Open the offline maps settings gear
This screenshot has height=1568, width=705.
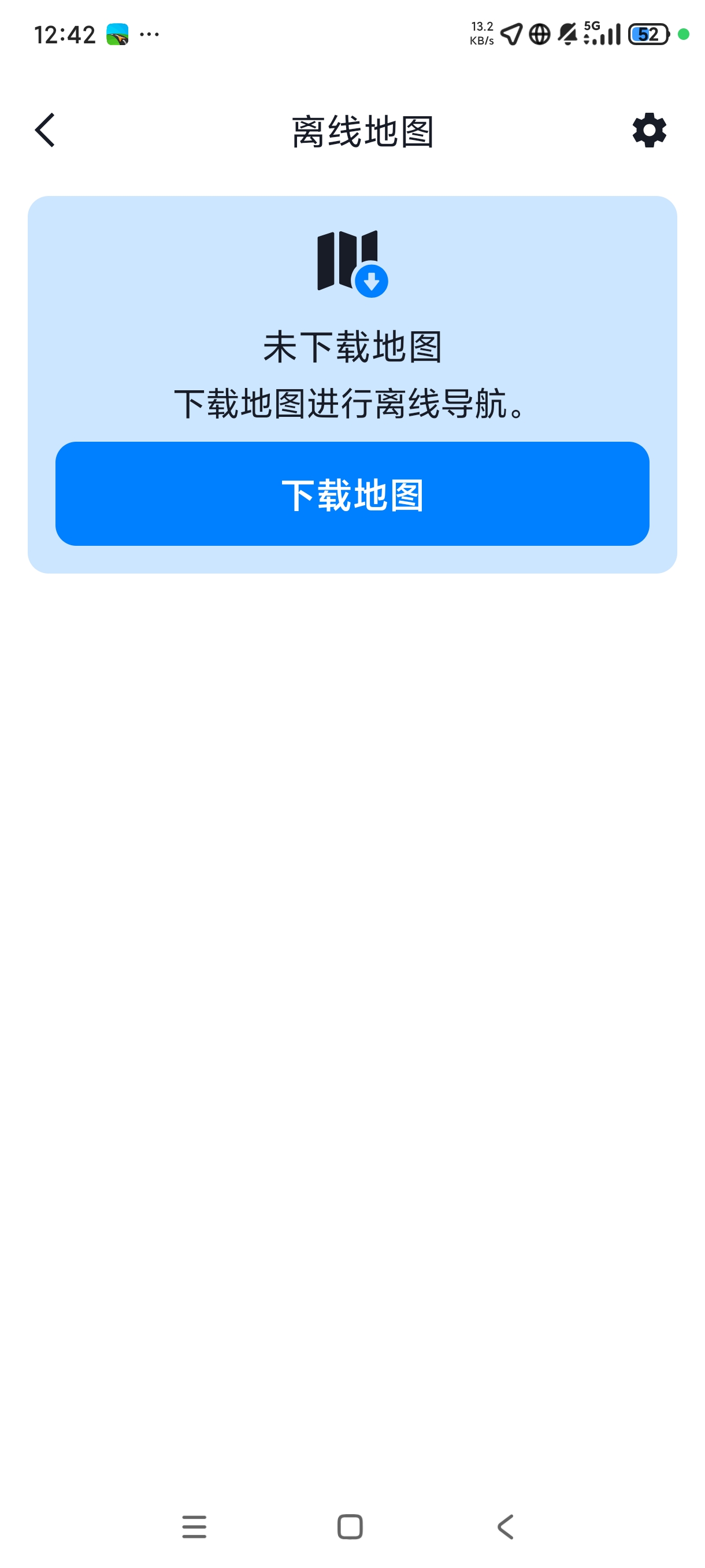click(x=648, y=130)
